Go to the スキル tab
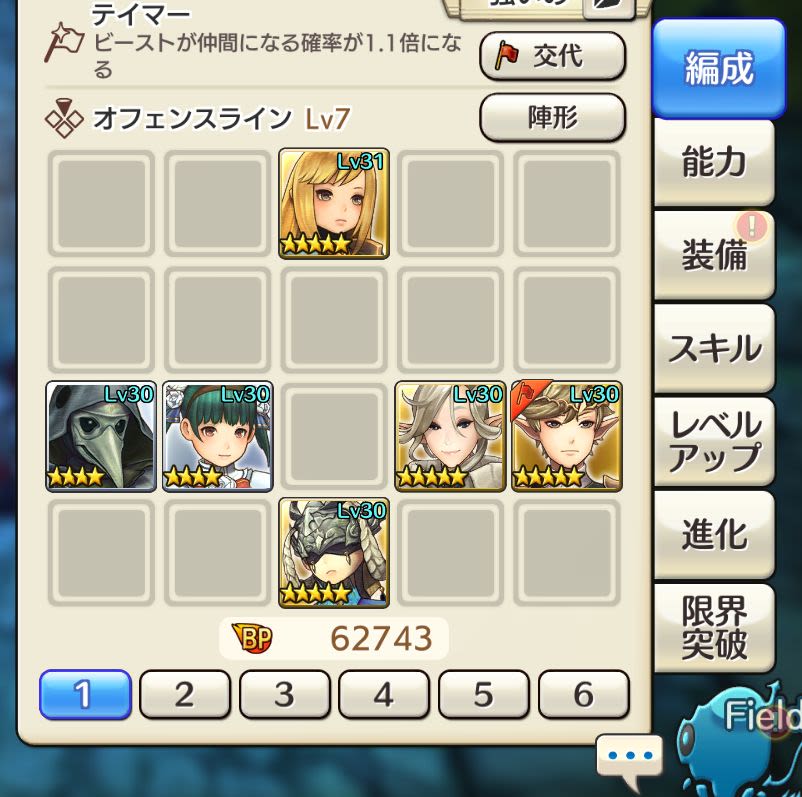 point(714,348)
